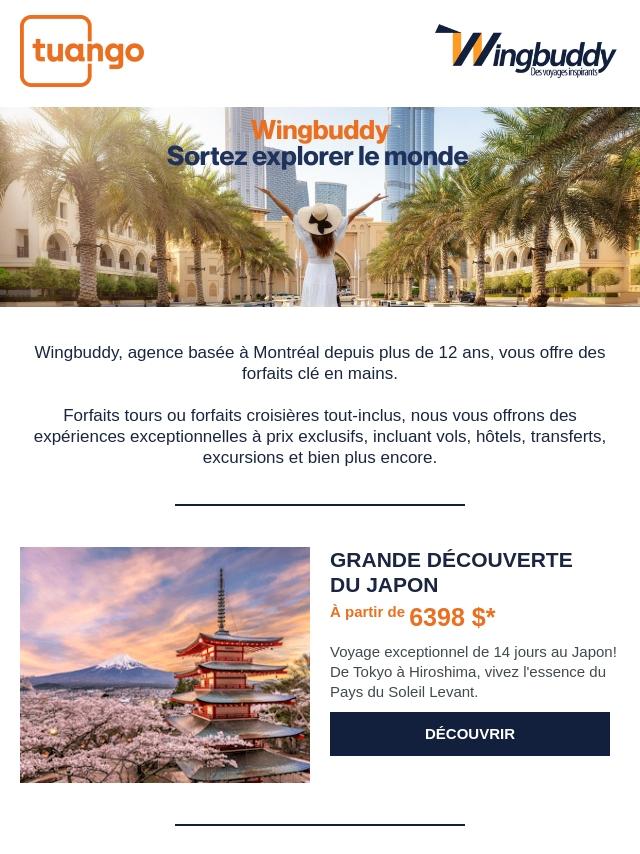Open the Wingbuddy Sortez explorer le monde banner
640x854 pixels.
320,207
